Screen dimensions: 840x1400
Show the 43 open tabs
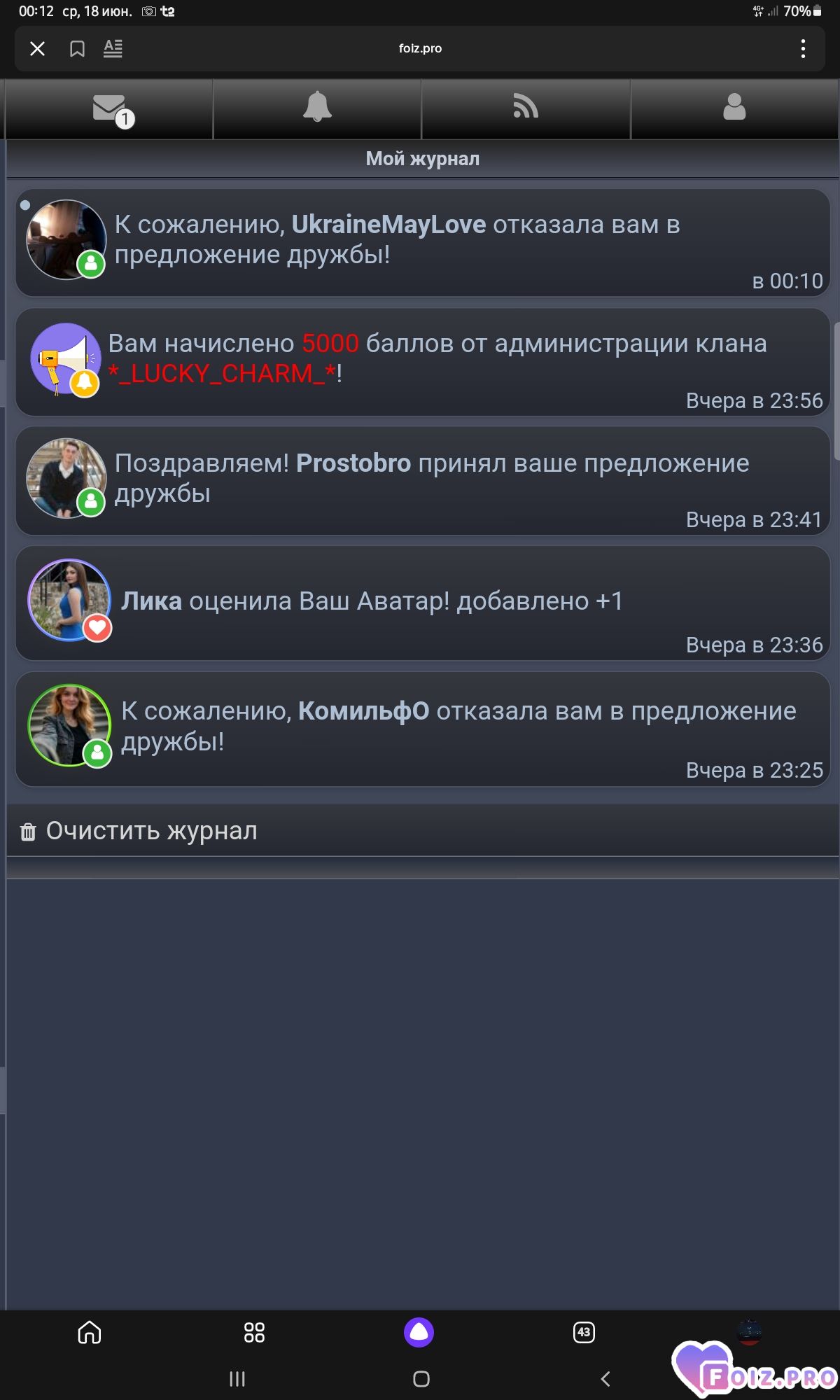(x=584, y=1332)
